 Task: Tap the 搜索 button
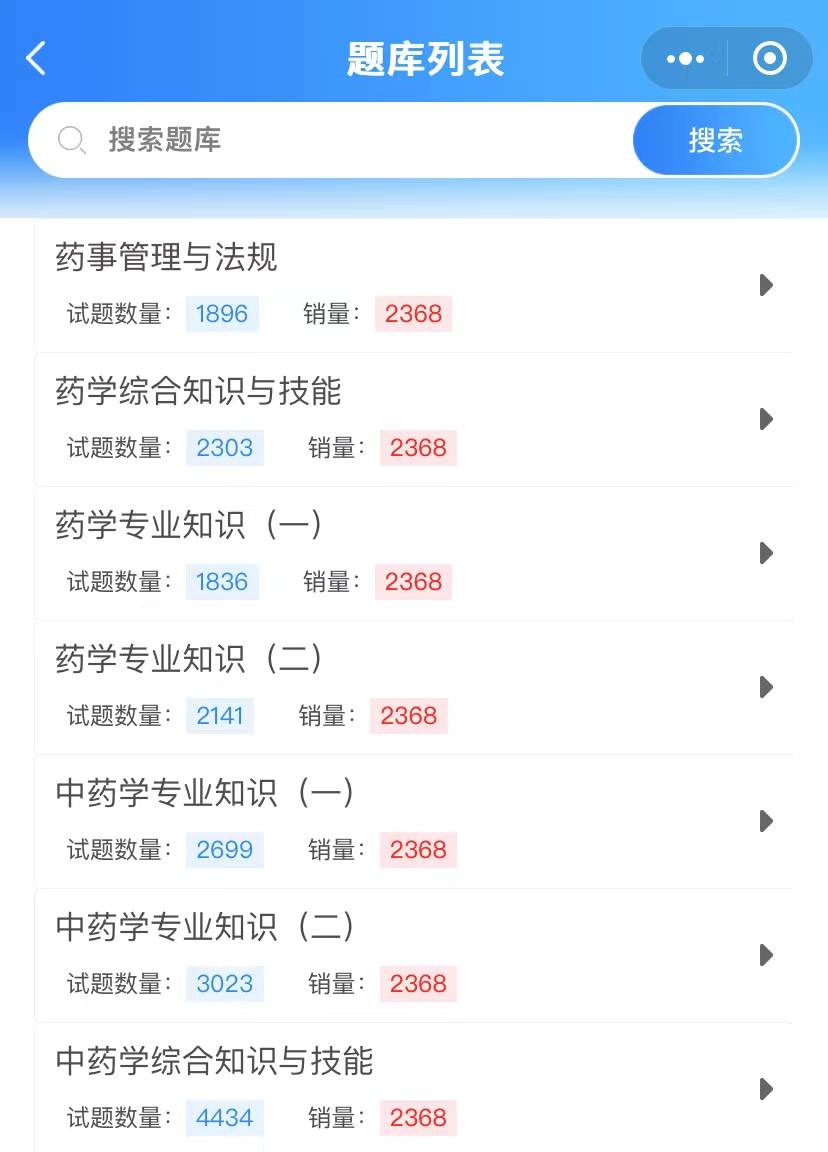coord(715,140)
